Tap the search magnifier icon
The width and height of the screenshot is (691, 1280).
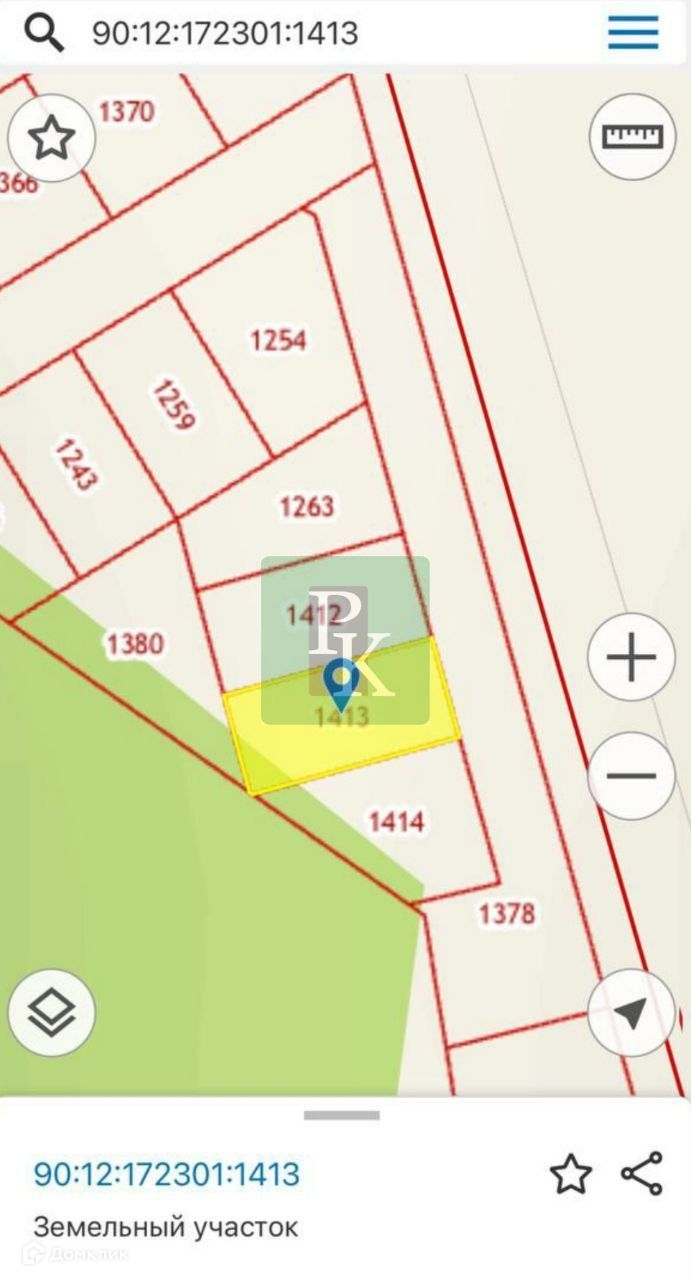(45, 33)
